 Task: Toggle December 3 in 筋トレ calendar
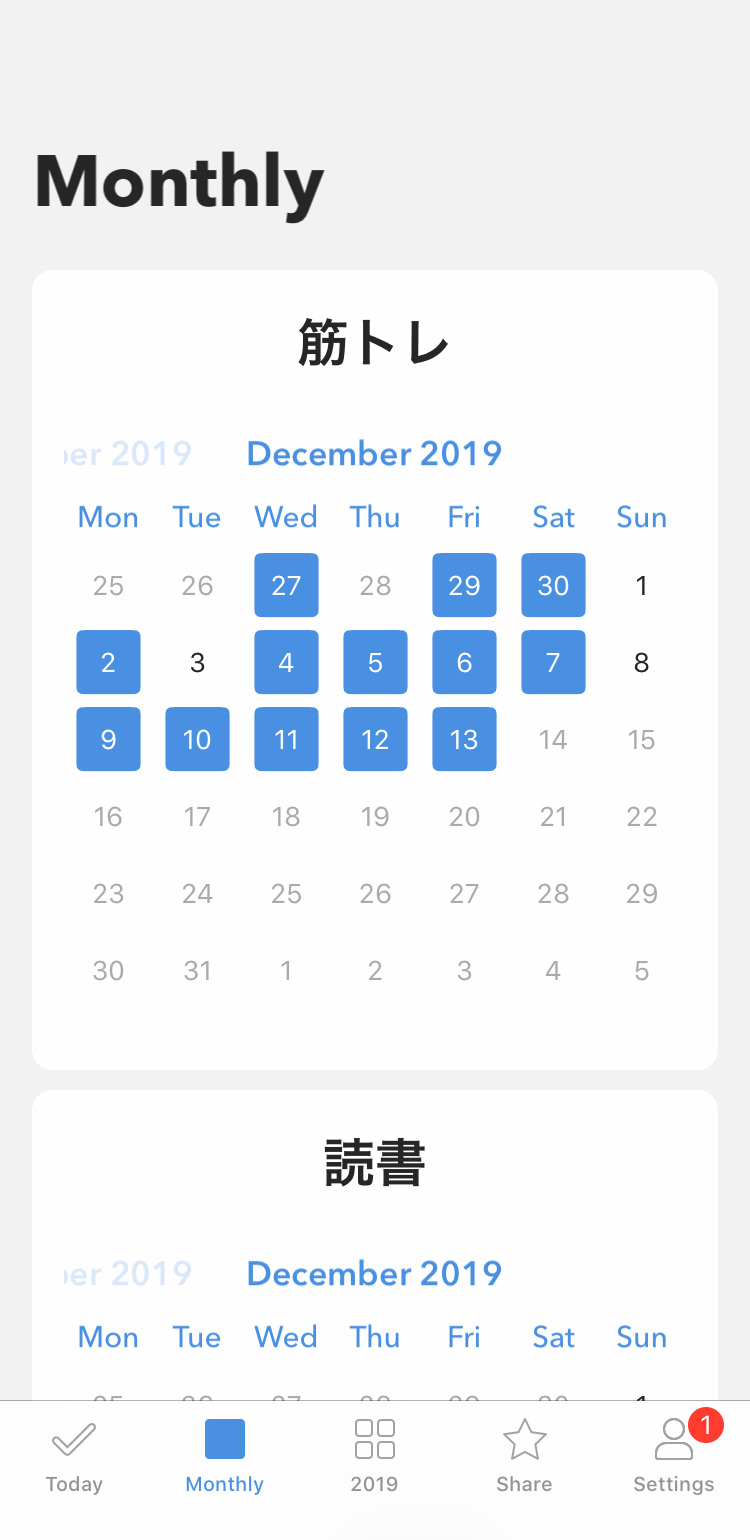click(x=197, y=662)
